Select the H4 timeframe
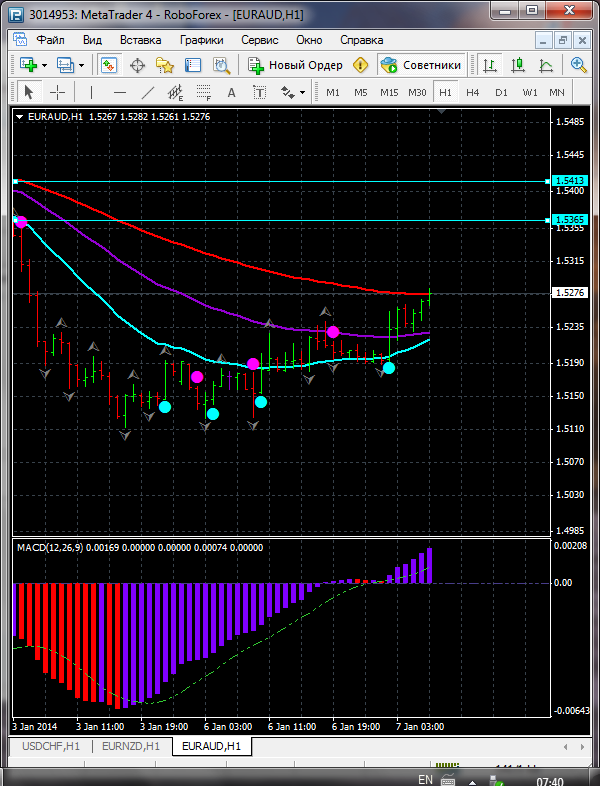Screen dimensions: 600x786 pos(473,92)
